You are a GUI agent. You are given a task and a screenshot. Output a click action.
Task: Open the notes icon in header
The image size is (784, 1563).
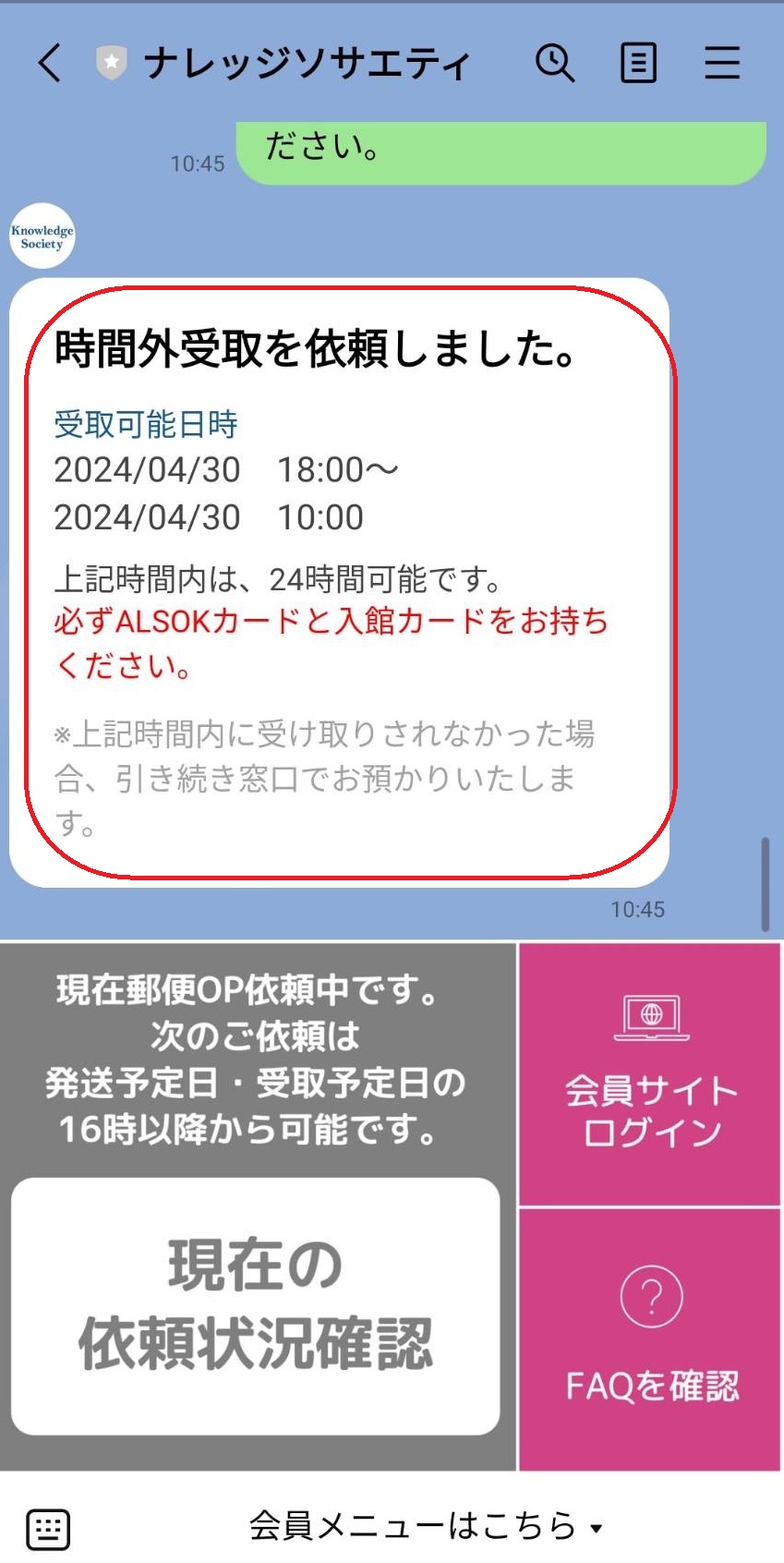[638, 63]
